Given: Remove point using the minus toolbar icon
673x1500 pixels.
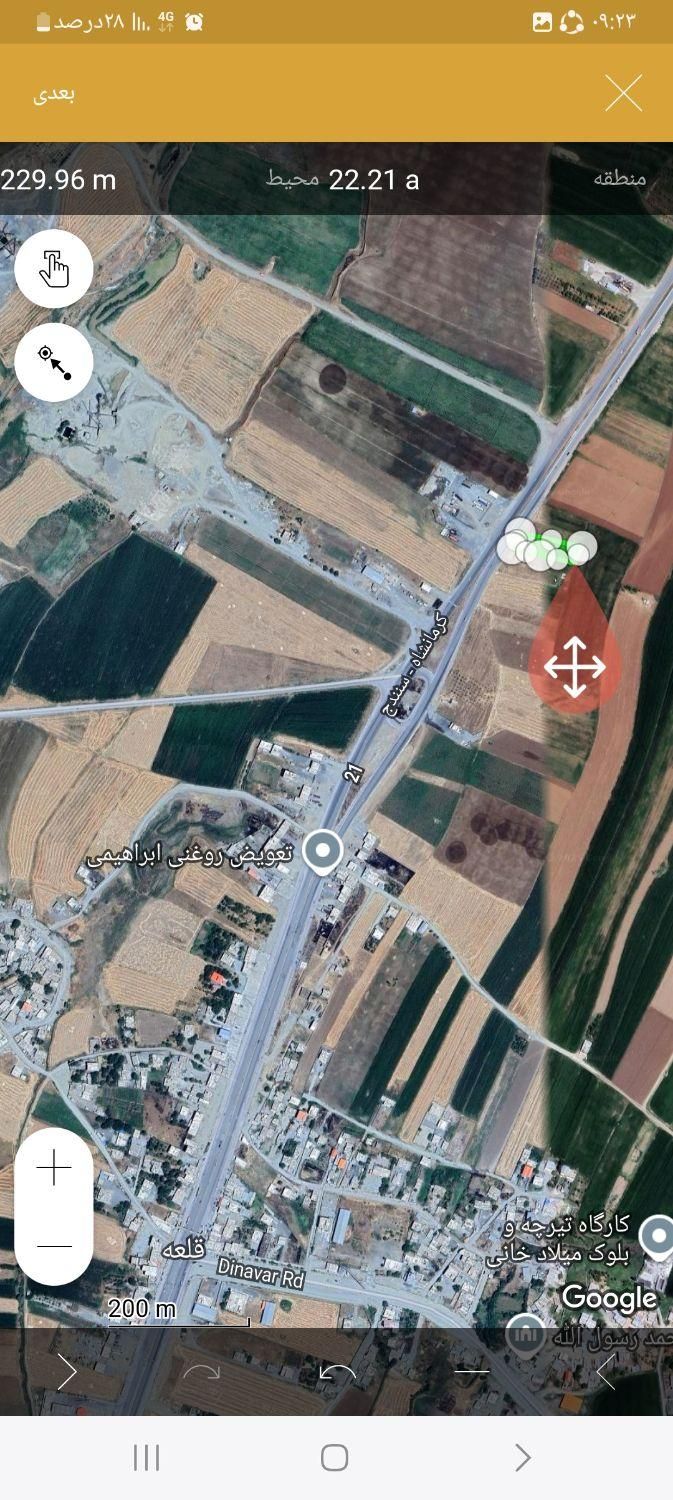Looking at the screenshot, I should pos(472,1372).
